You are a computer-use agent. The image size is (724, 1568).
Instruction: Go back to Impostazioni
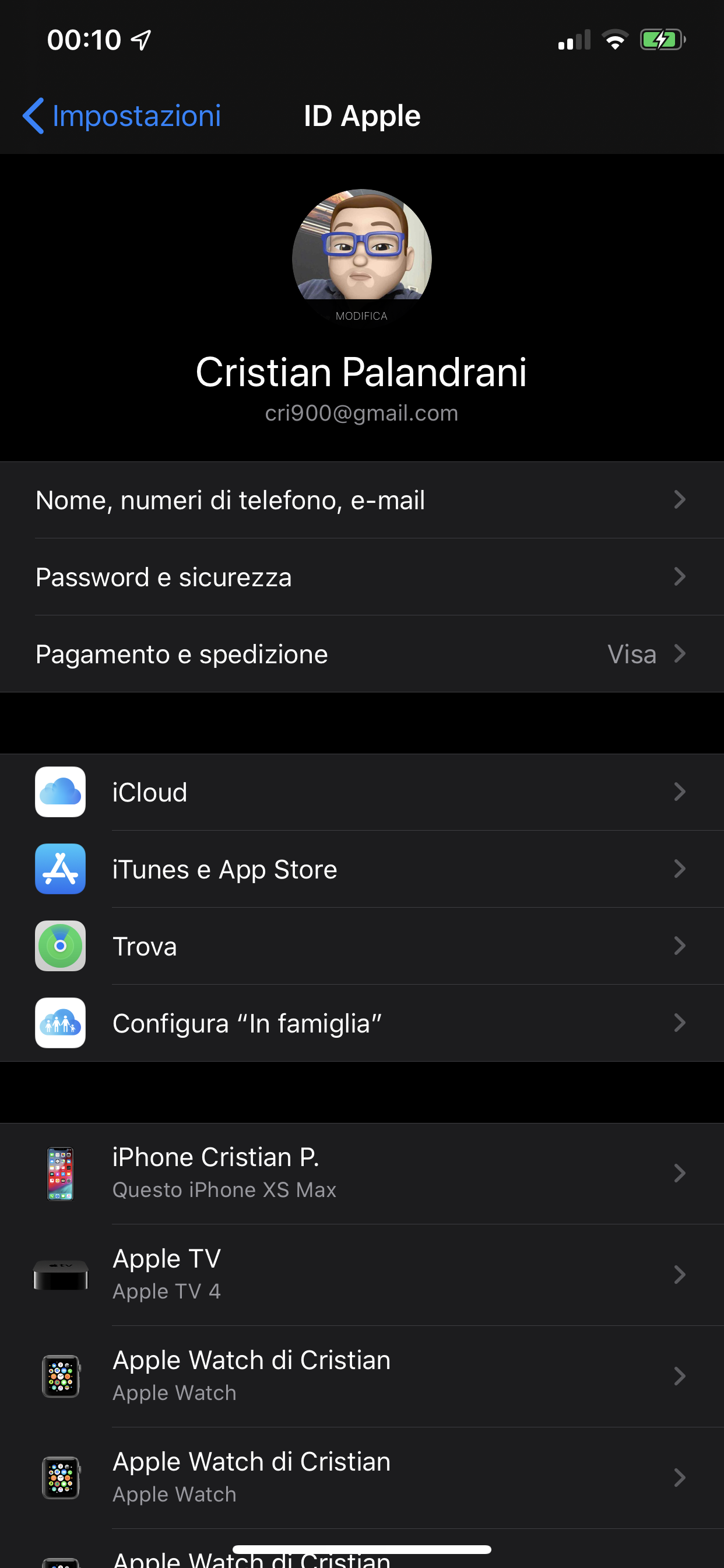point(122,116)
